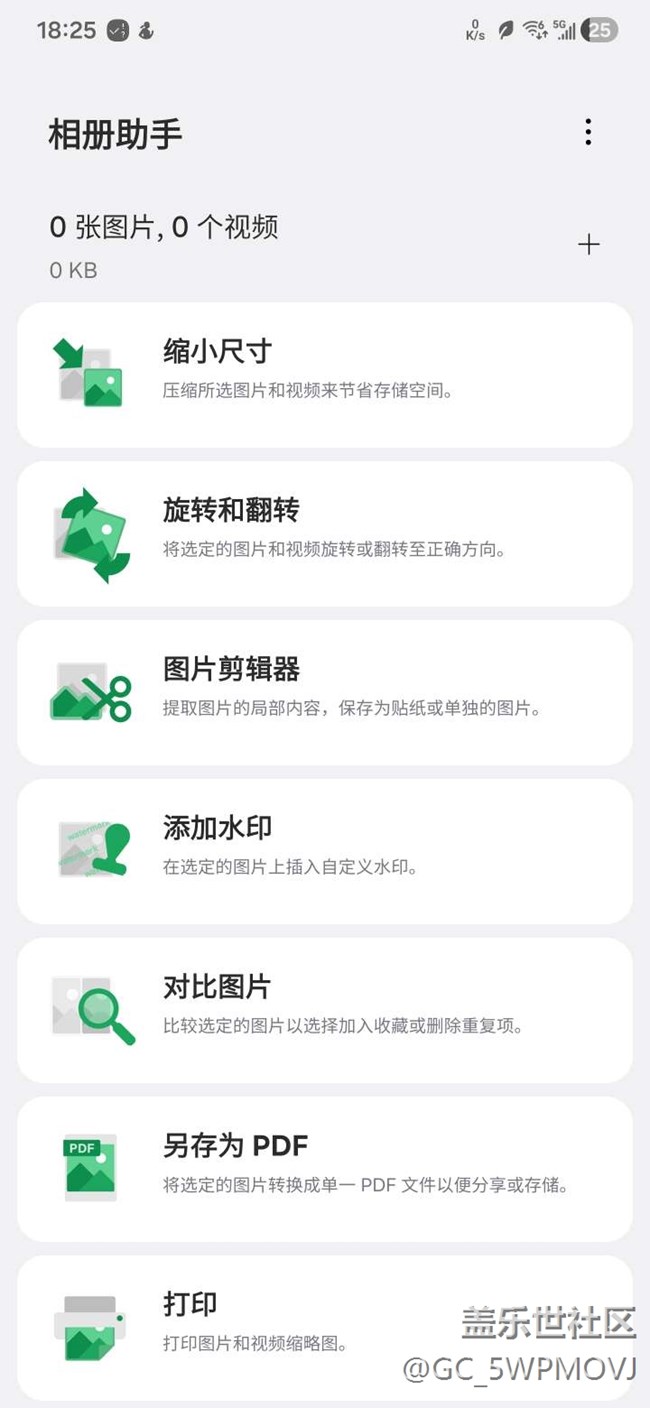Add pictures with the plus icon

588,244
